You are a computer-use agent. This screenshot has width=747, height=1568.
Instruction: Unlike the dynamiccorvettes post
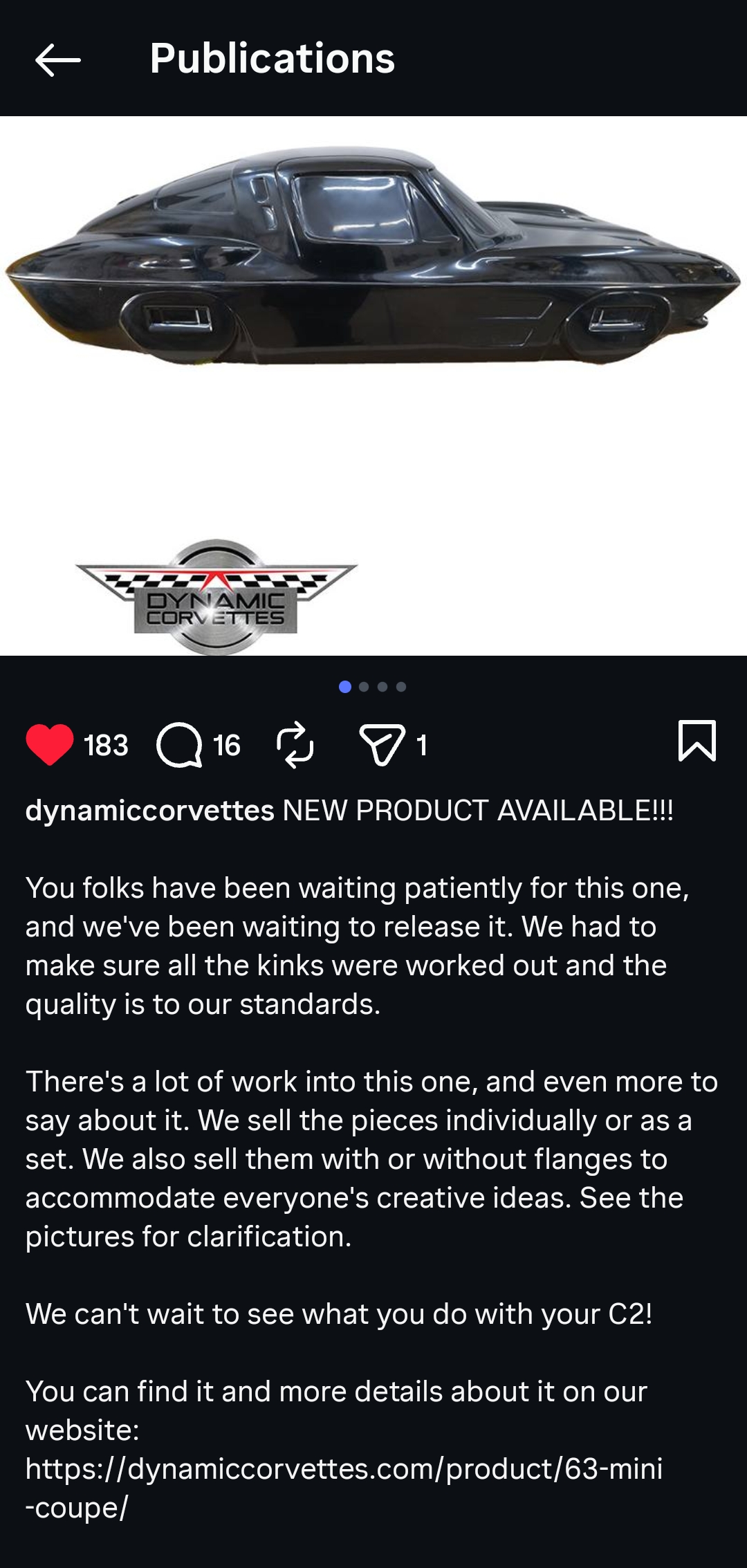point(50,744)
